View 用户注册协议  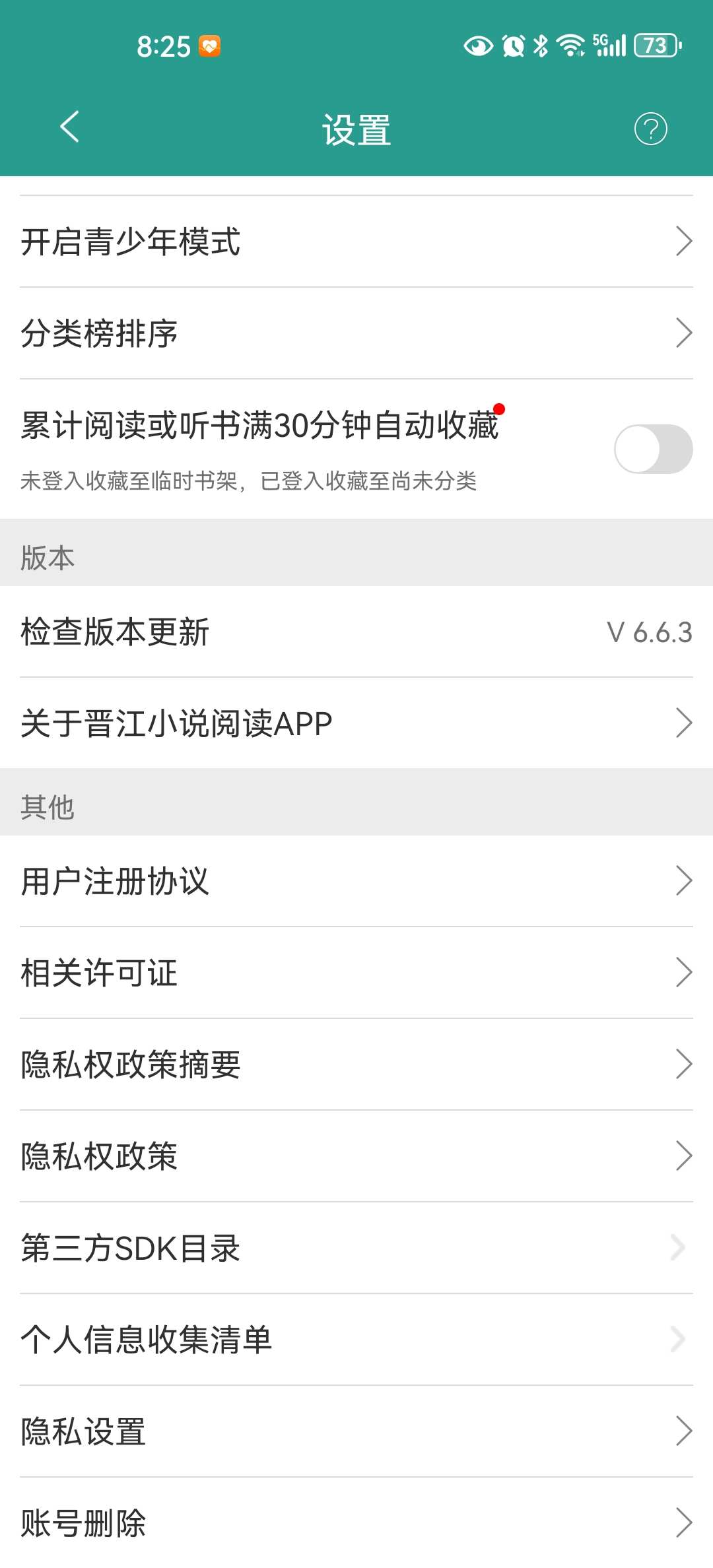coord(356,881)
